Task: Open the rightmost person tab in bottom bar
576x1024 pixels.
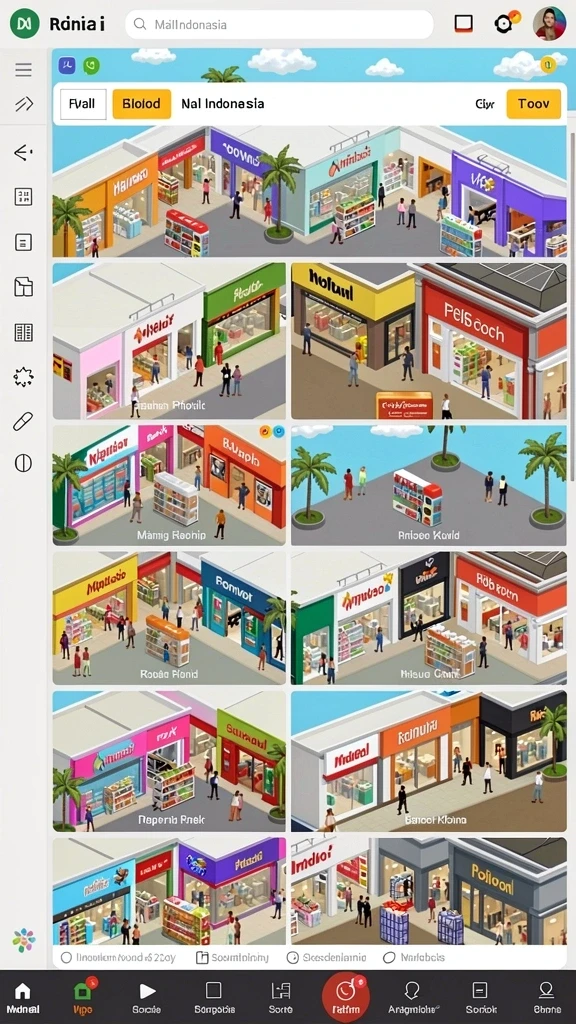Action: coord(546,997)
